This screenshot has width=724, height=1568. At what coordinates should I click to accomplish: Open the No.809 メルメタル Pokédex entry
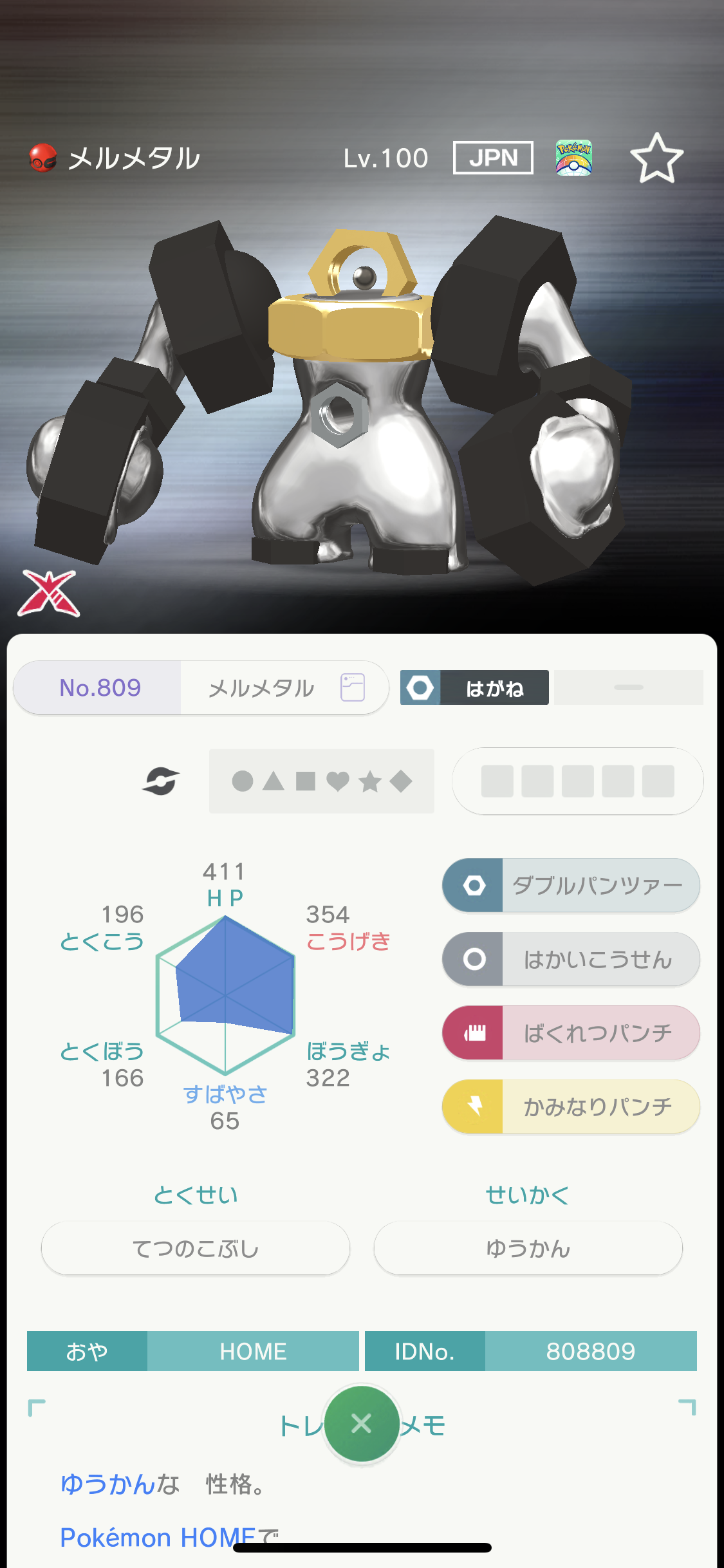[201, 687]
